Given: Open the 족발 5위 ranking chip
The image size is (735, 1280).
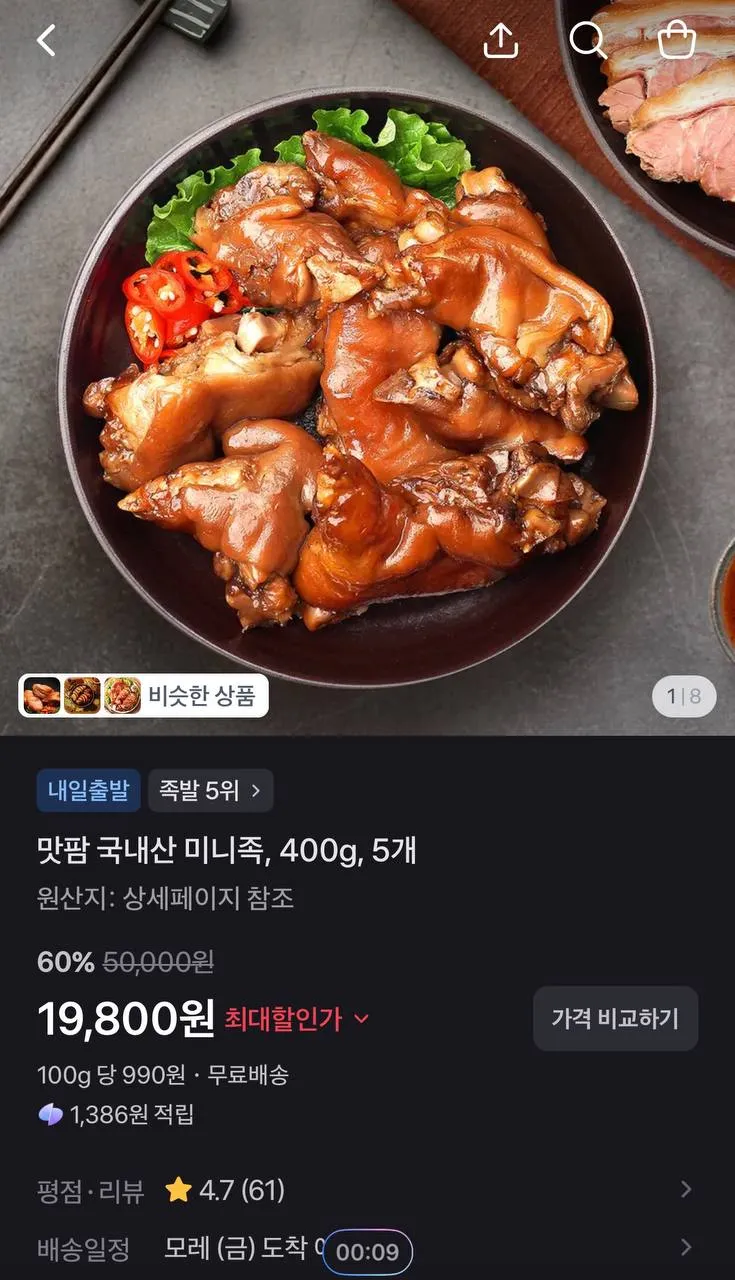Looking at the screenshot, I should (x=210, y=791).
